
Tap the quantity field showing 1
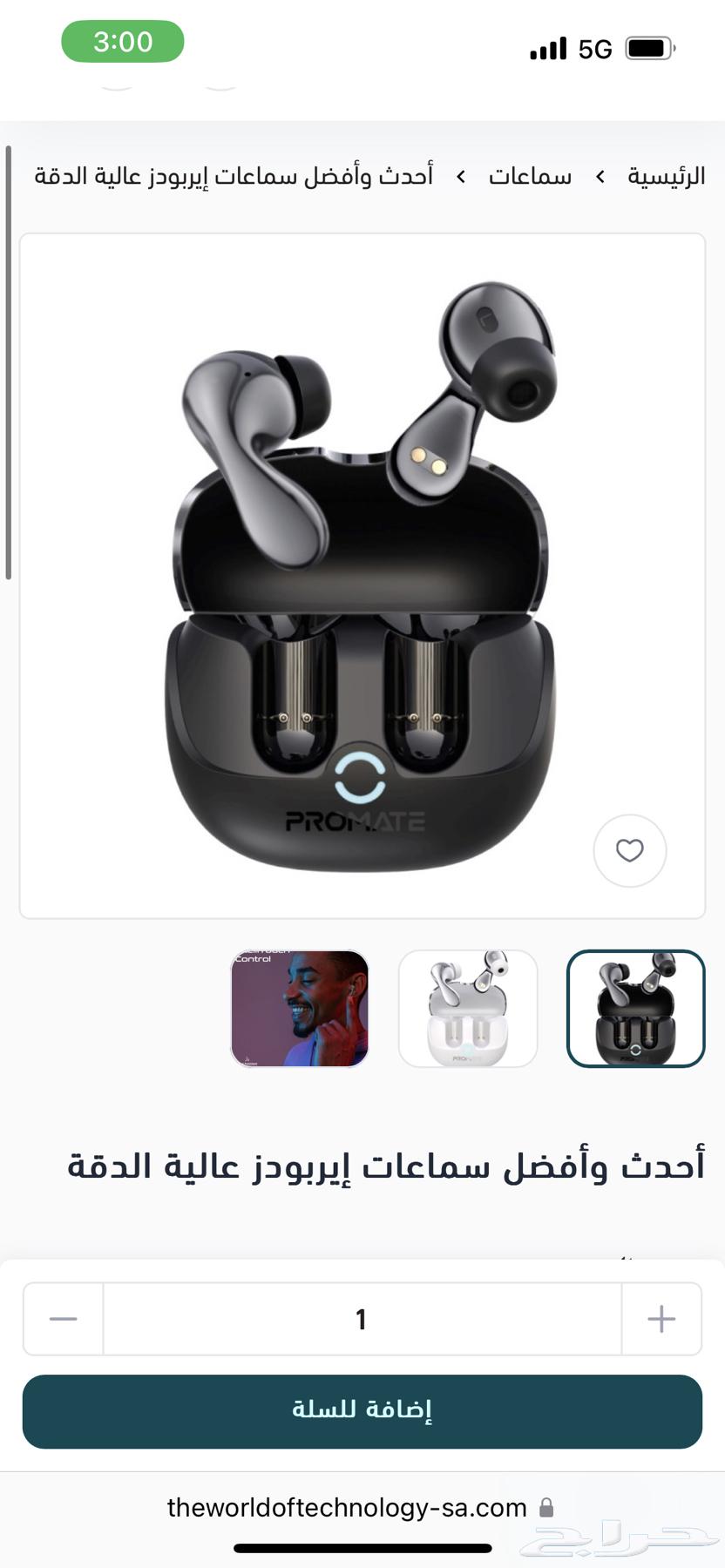[362, 1319]
